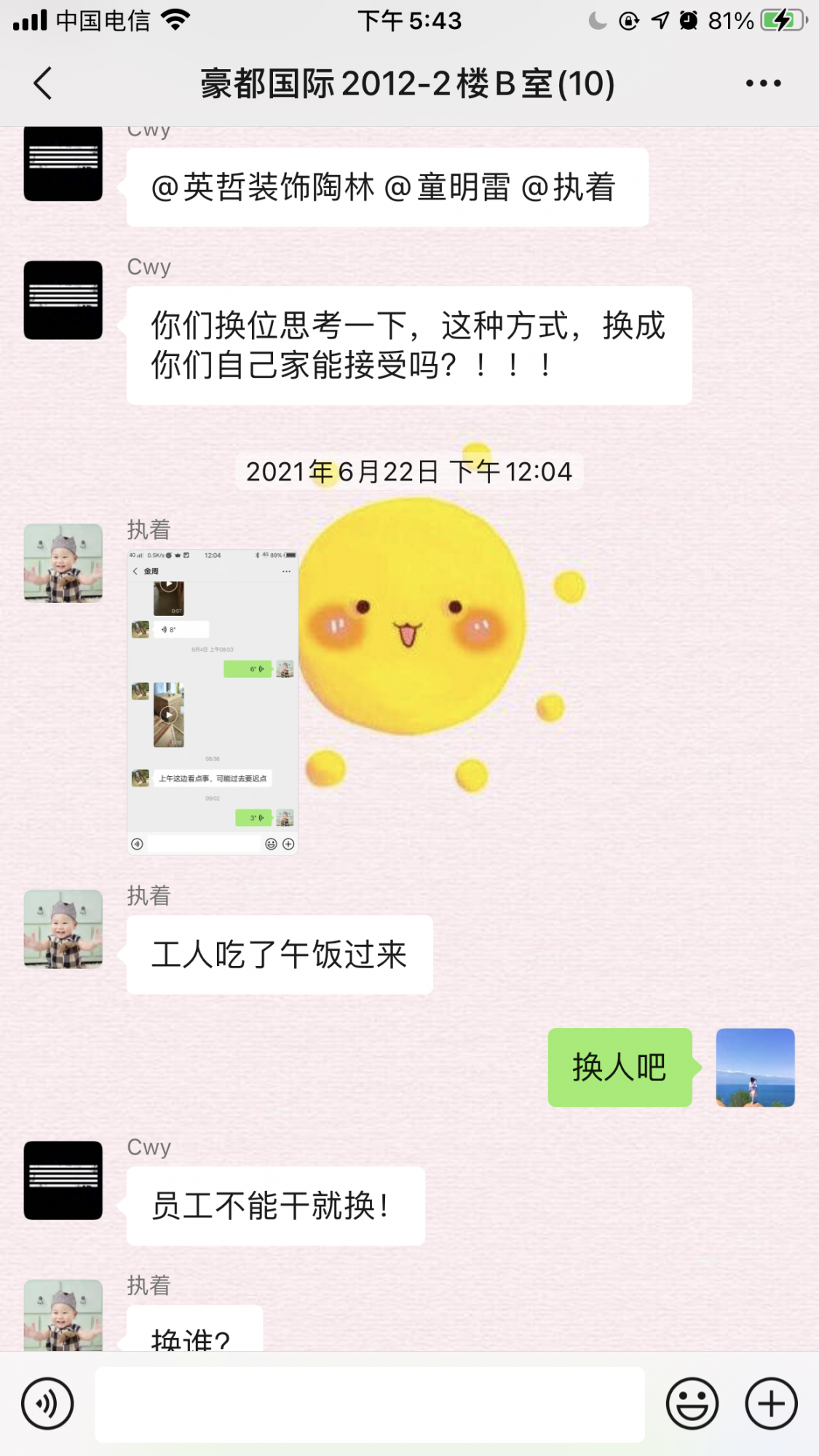View Cwy's profile from the 员工不能干就换 message
The height and width of the screenshot is (1456, 819).
pos(63,1180)
